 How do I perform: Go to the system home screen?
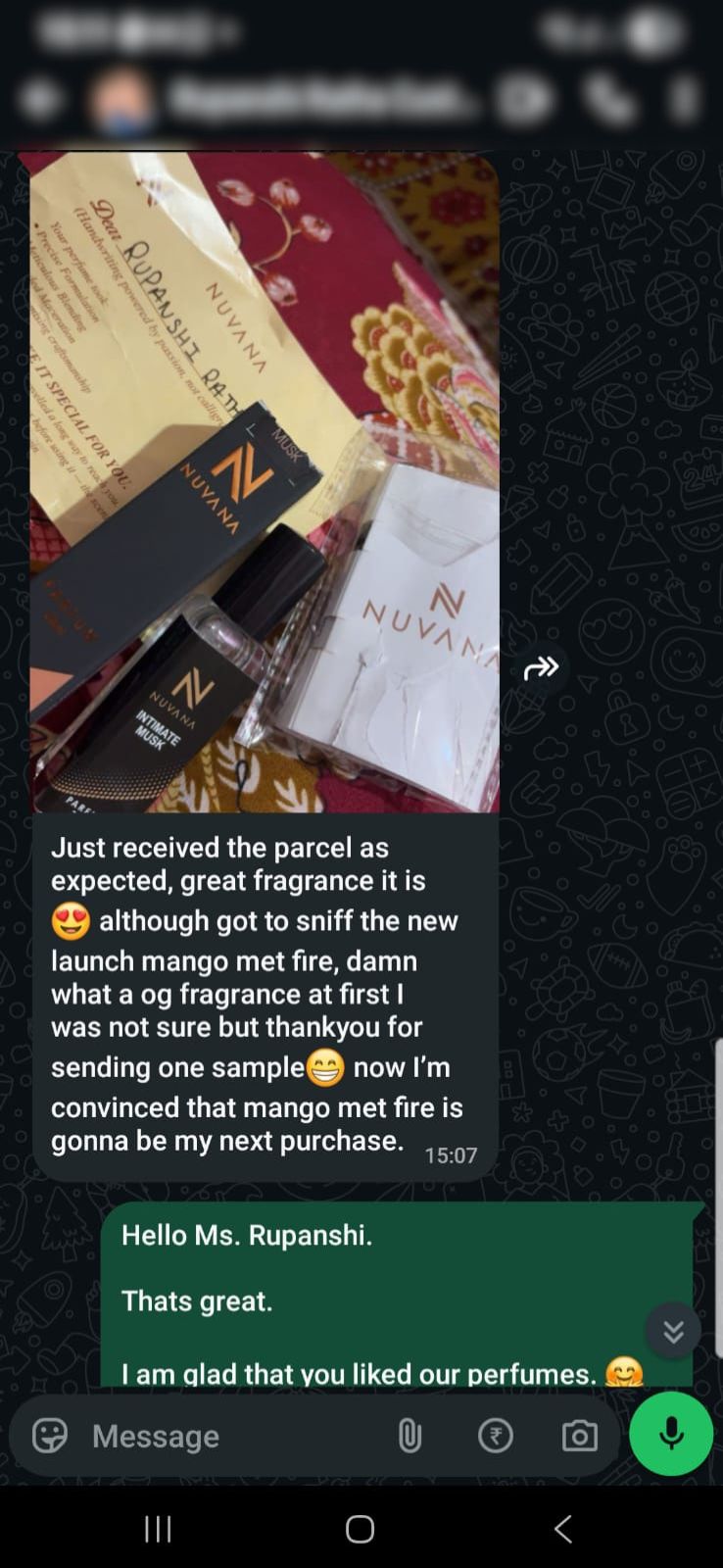[x=360, y=1529]
